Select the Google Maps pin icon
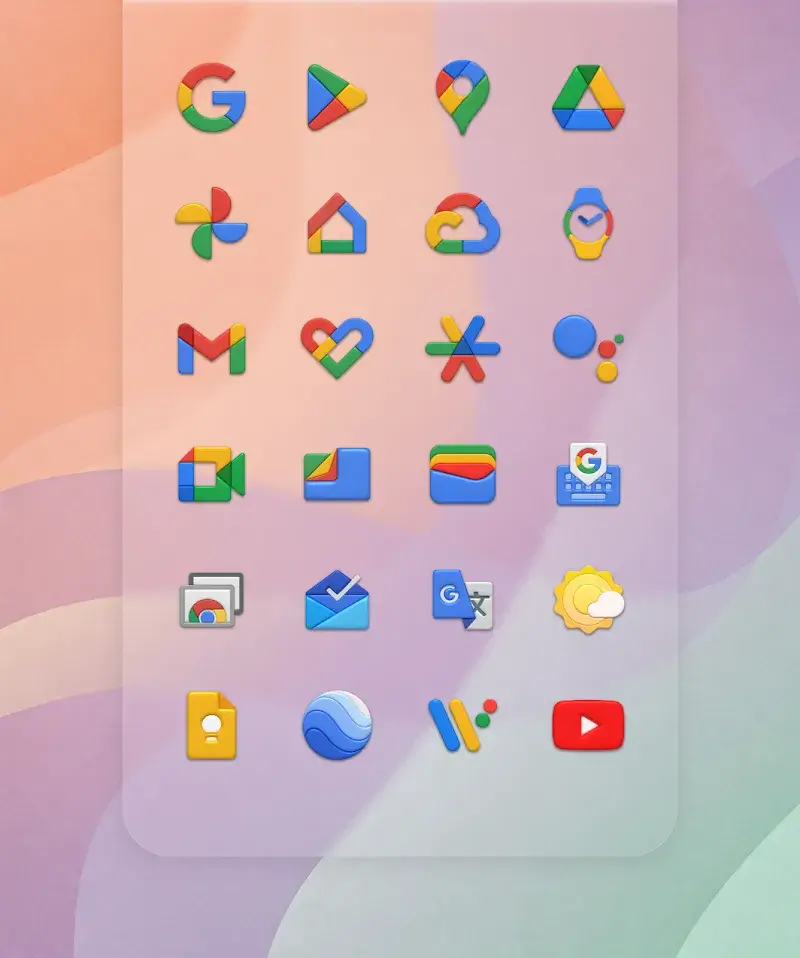Viewport: 800px width, 958px height. (464, 98)
